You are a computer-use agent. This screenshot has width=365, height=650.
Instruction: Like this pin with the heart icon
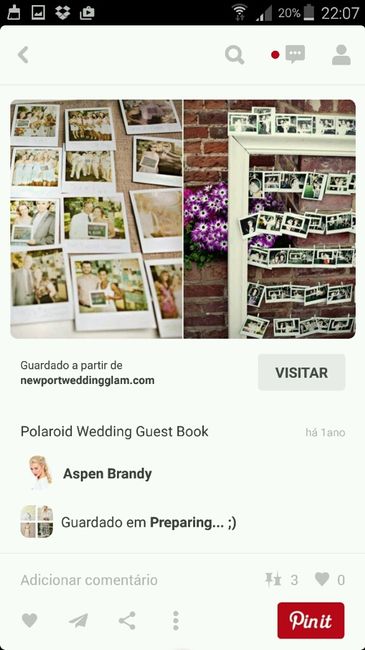[x=29, y=620]
